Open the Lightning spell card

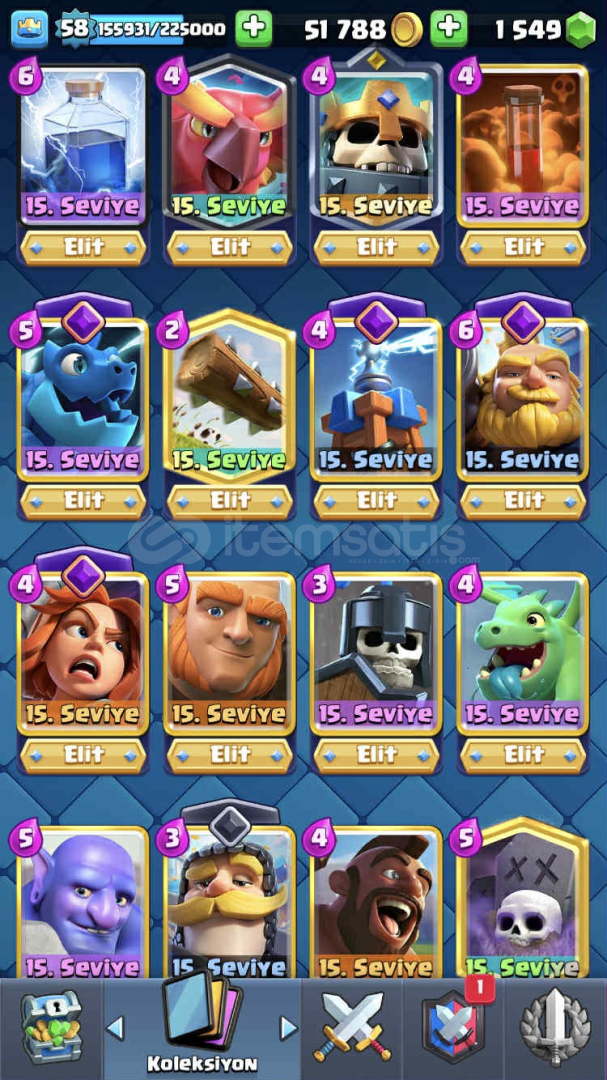pos(83,144)
